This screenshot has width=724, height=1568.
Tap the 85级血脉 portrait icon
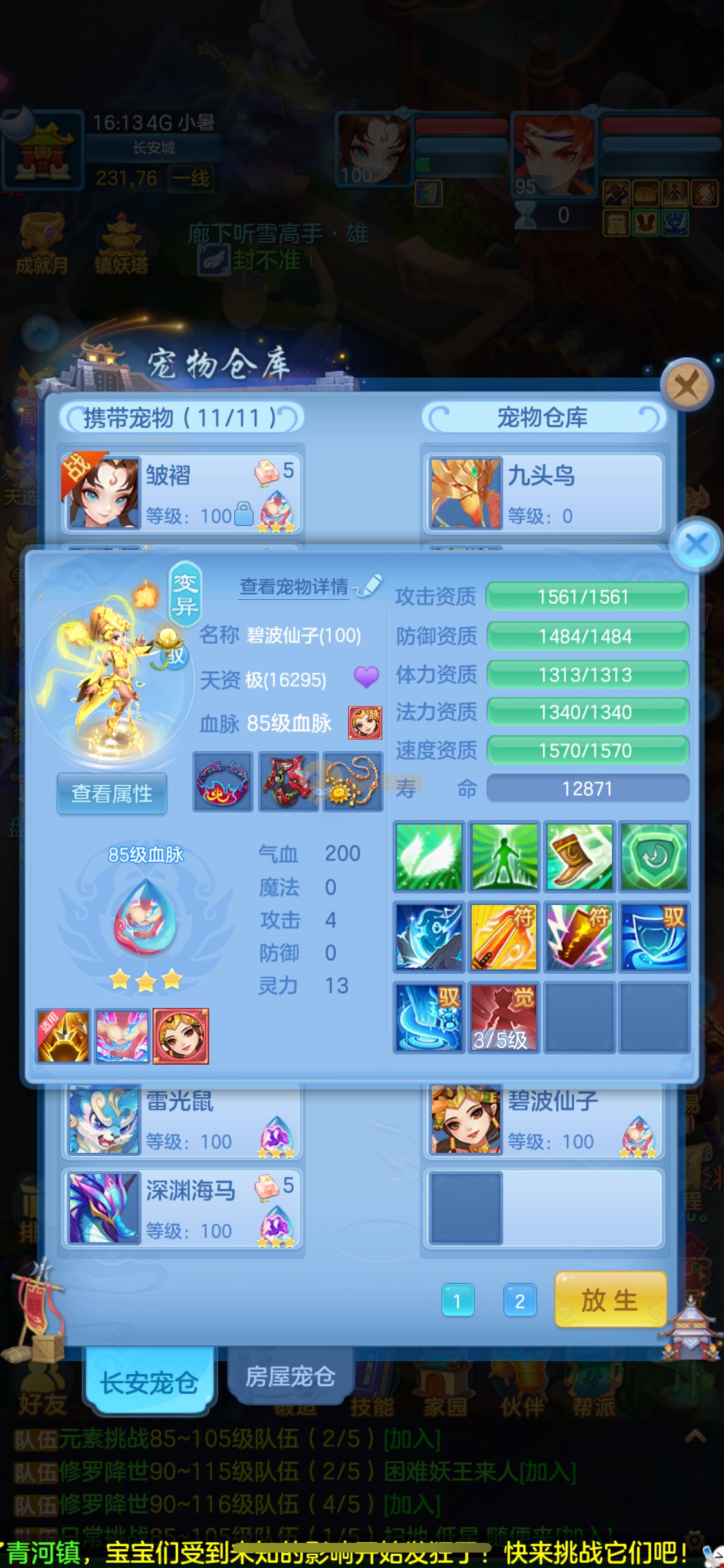pos(365,722)
